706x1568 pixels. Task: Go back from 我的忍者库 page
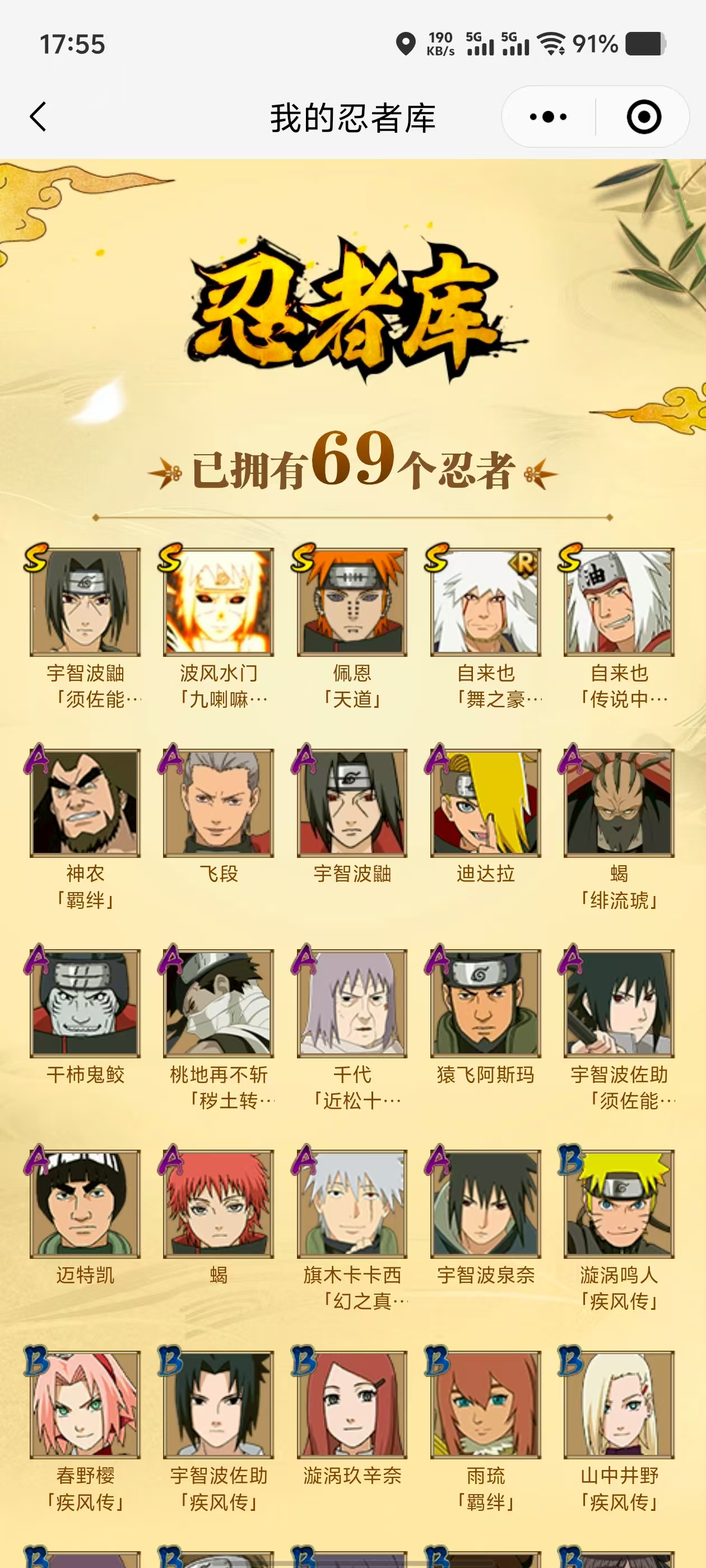tap(38, 116)
